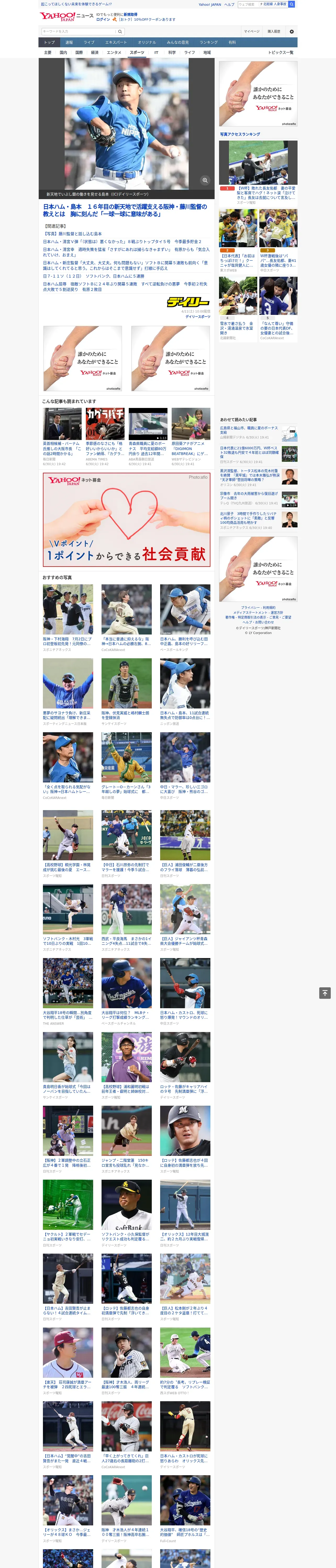
Task: Select the IT category
Action: tap(156, 52)
